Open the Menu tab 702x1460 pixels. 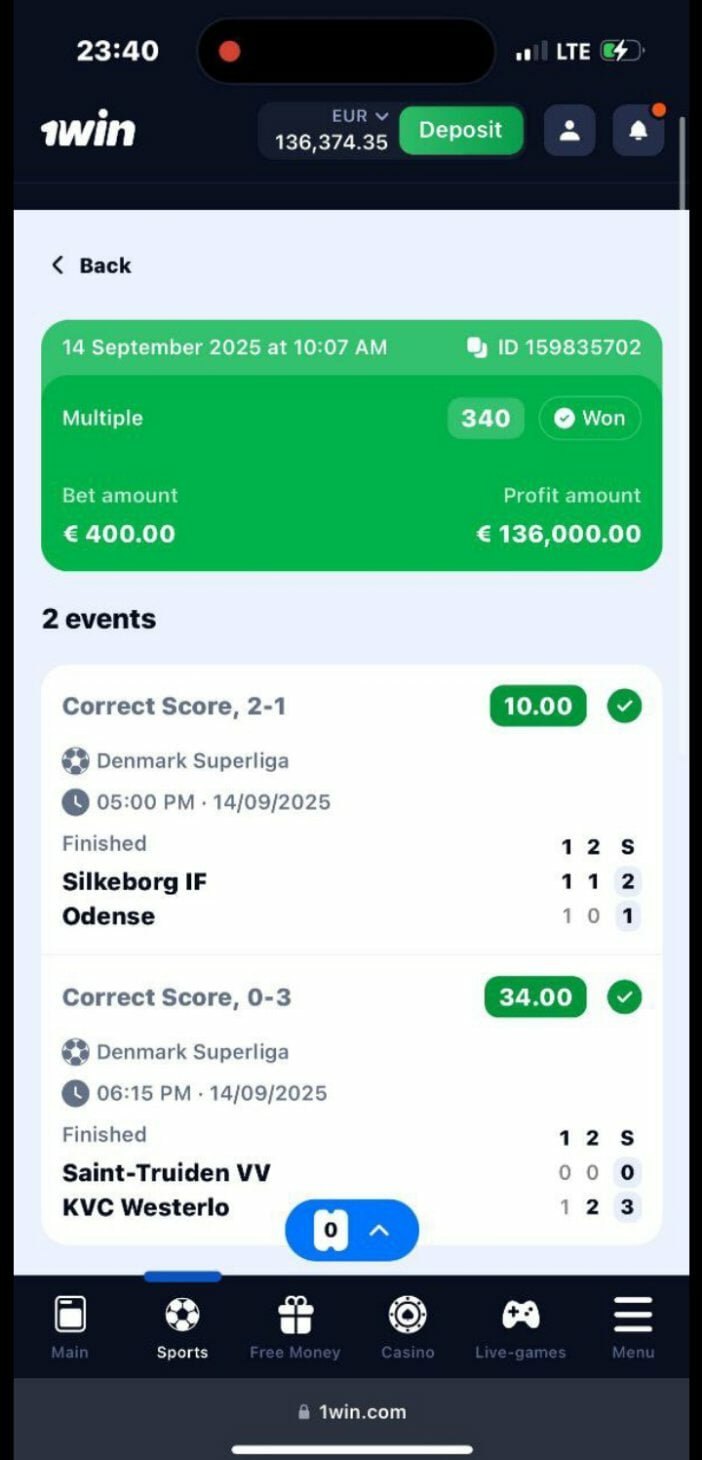[633, 1327]
